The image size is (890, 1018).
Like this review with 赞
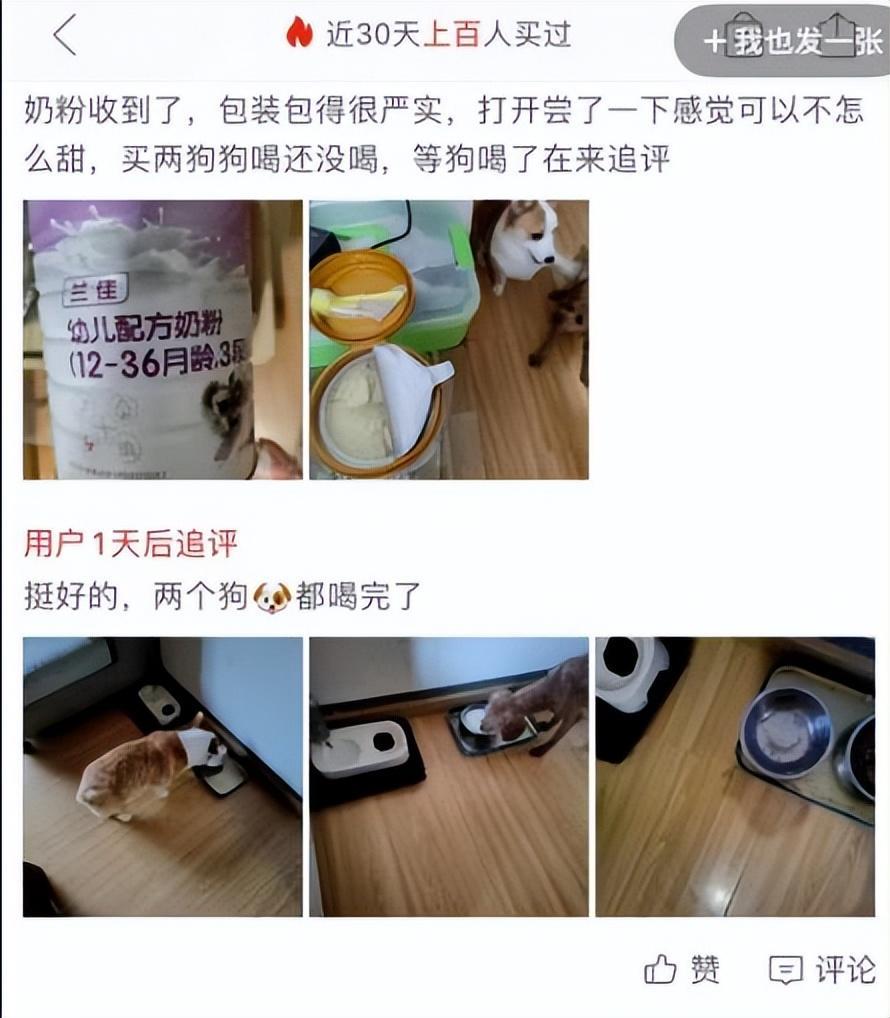[x=682, y=969]
